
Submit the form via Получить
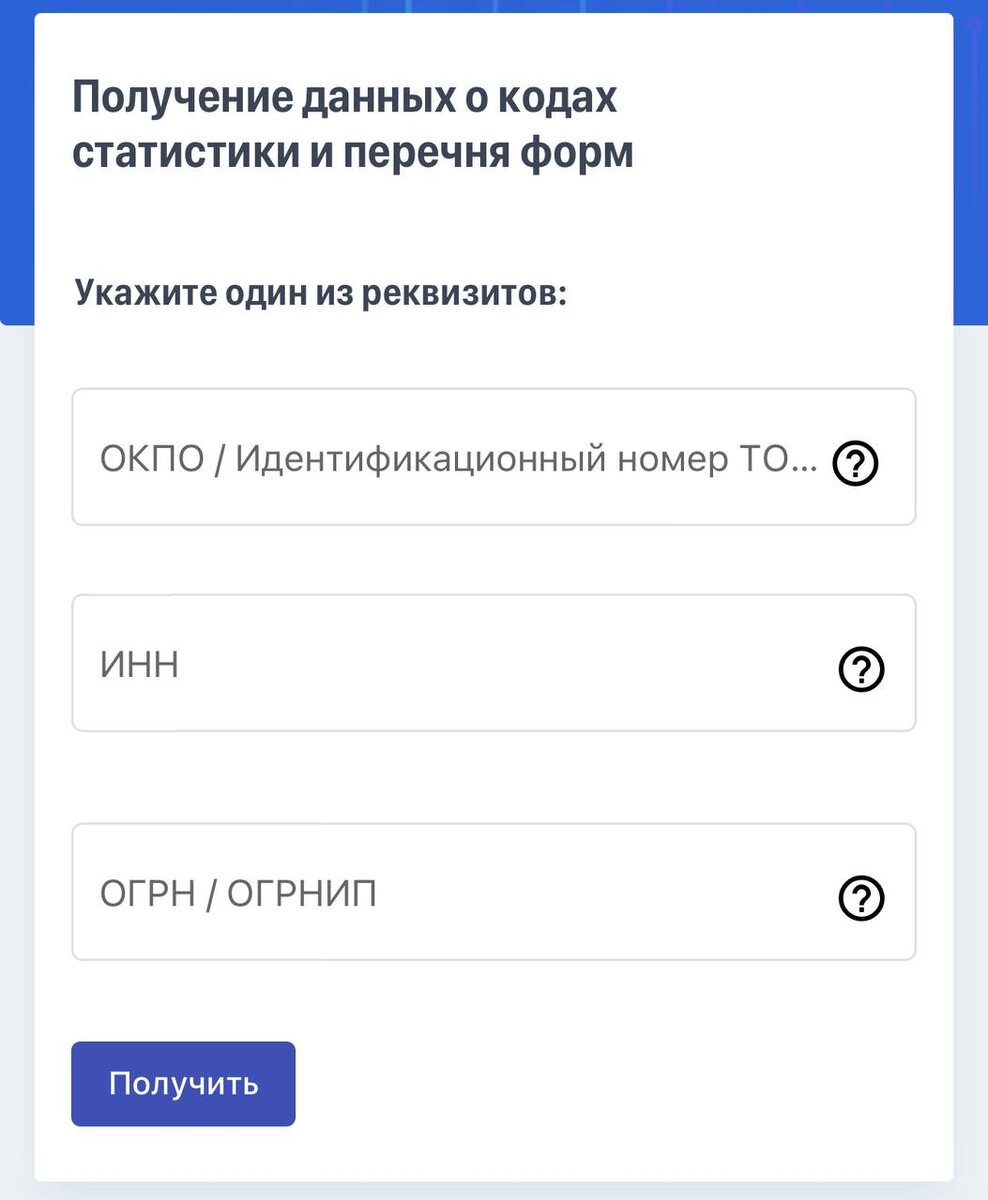(183, 1083)
